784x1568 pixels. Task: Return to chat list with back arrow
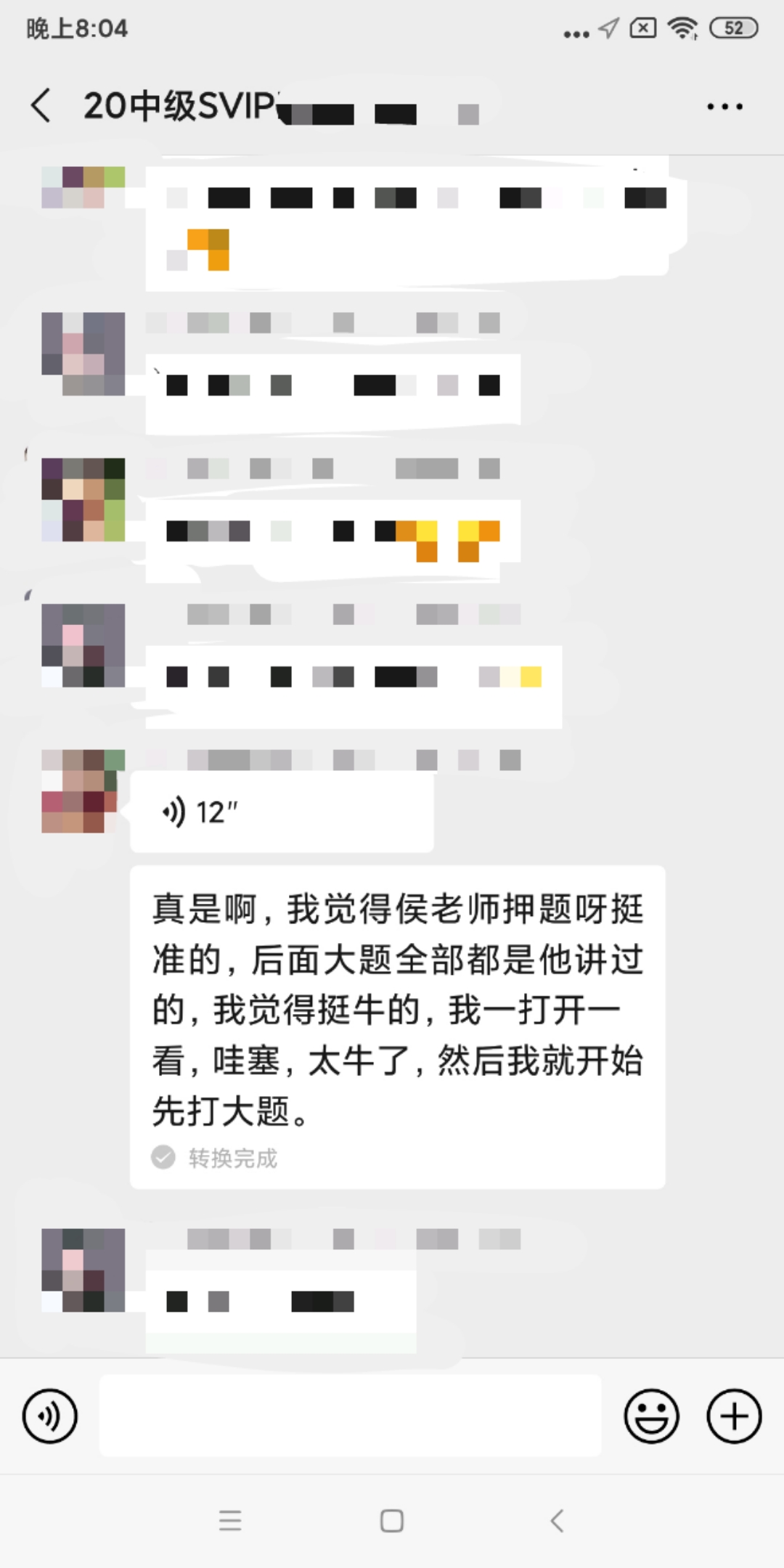40,105
